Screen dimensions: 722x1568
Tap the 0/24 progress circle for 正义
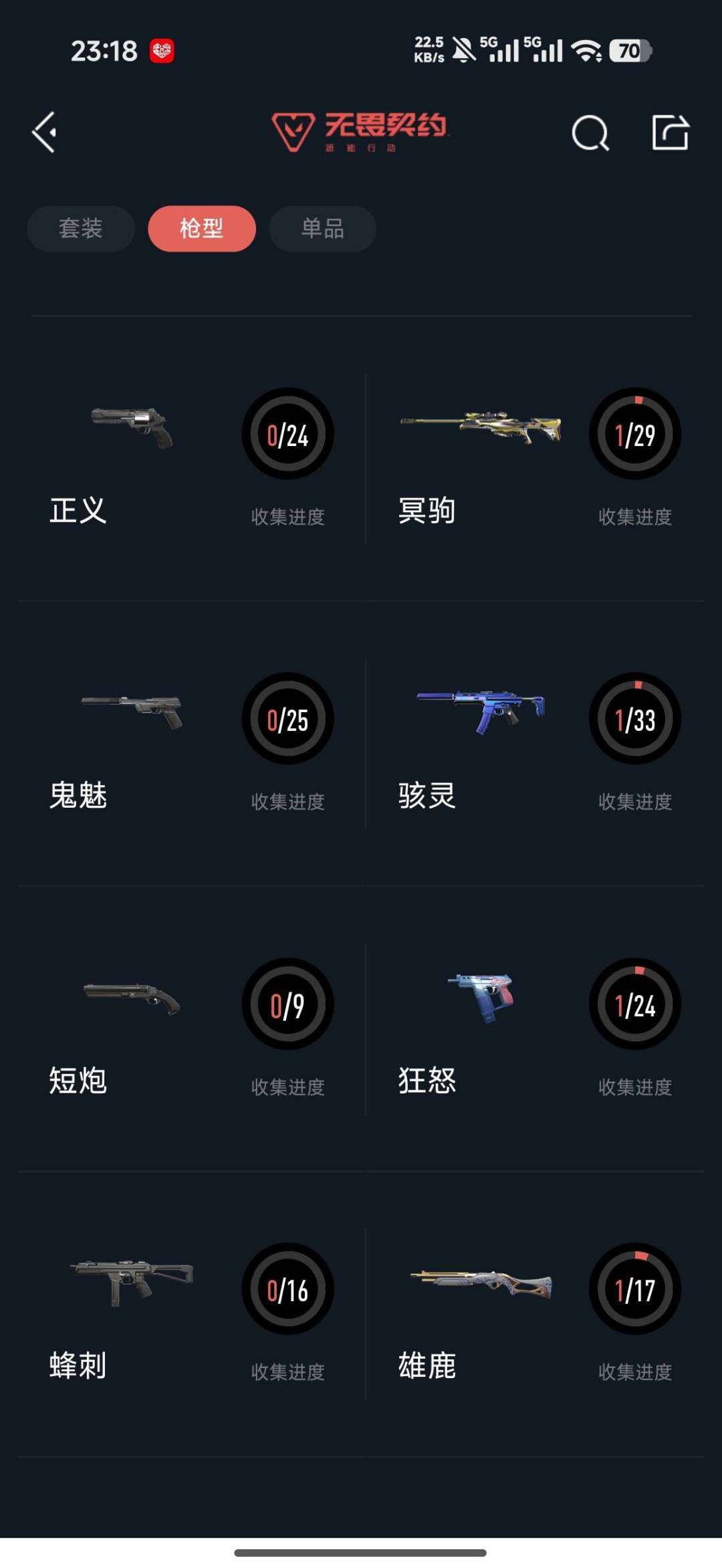pyautogui.click(x=287, y=435)
